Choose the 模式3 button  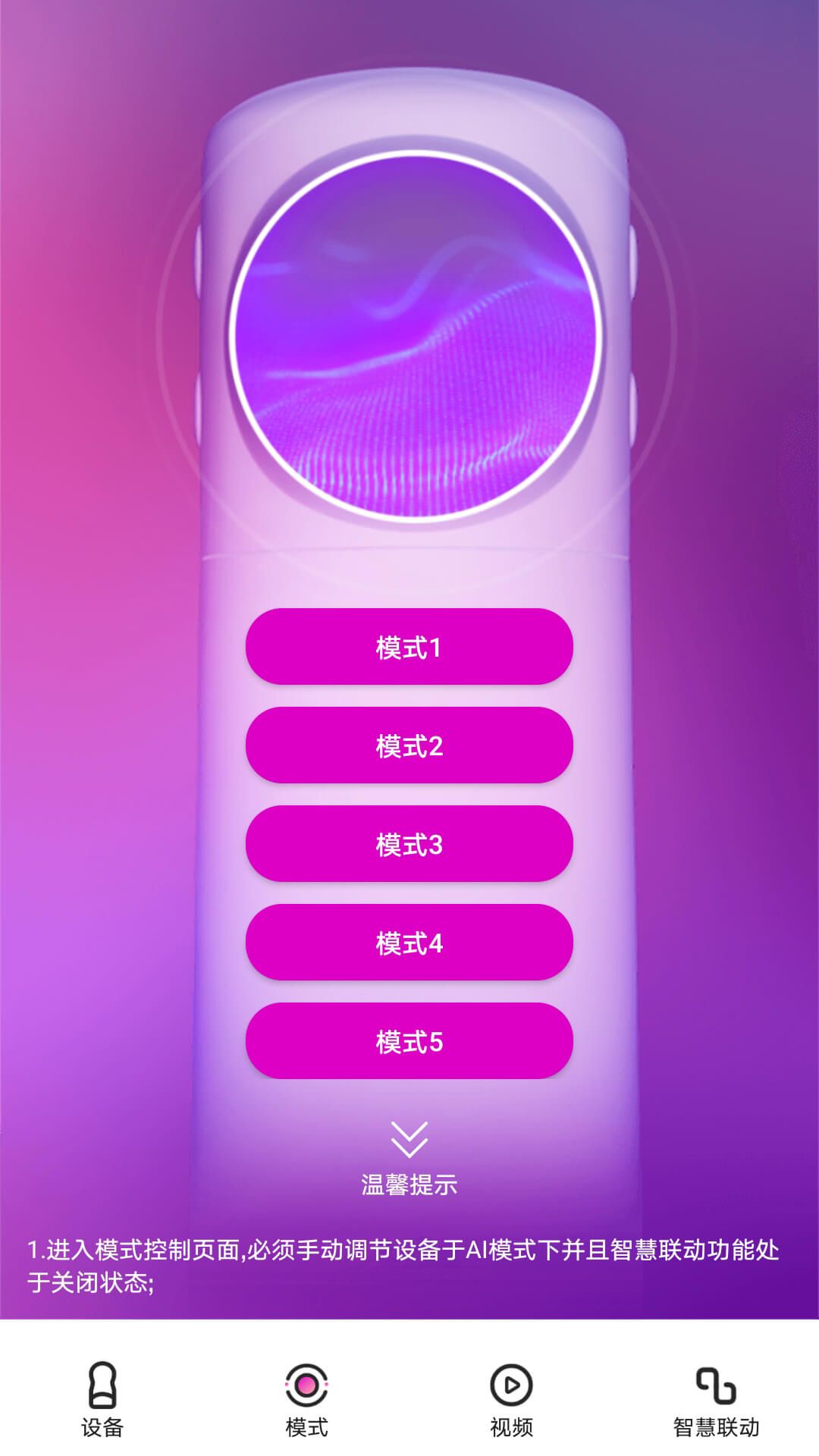pos(409,844)
